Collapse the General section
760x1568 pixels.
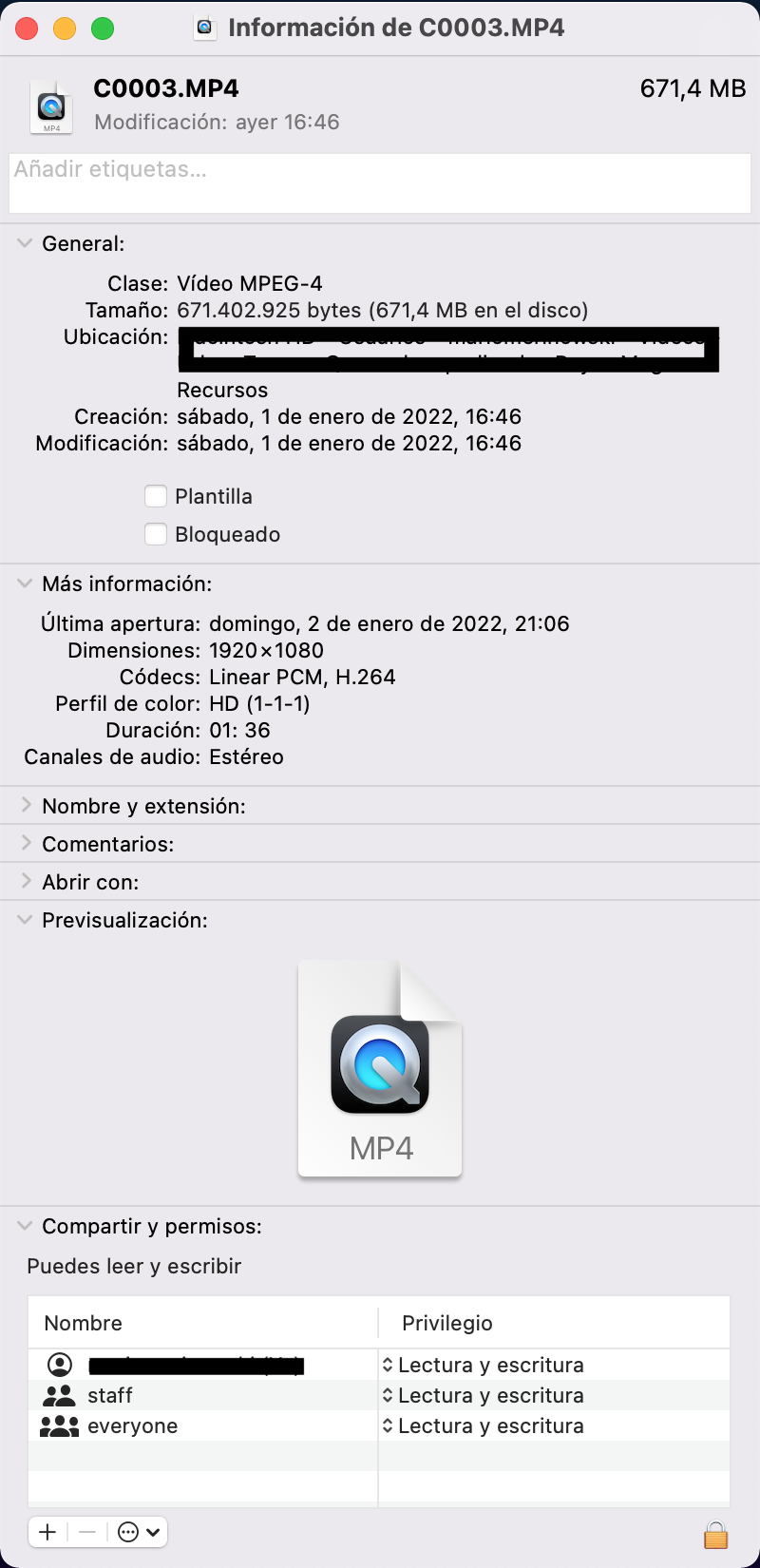(x=26, y=243)
